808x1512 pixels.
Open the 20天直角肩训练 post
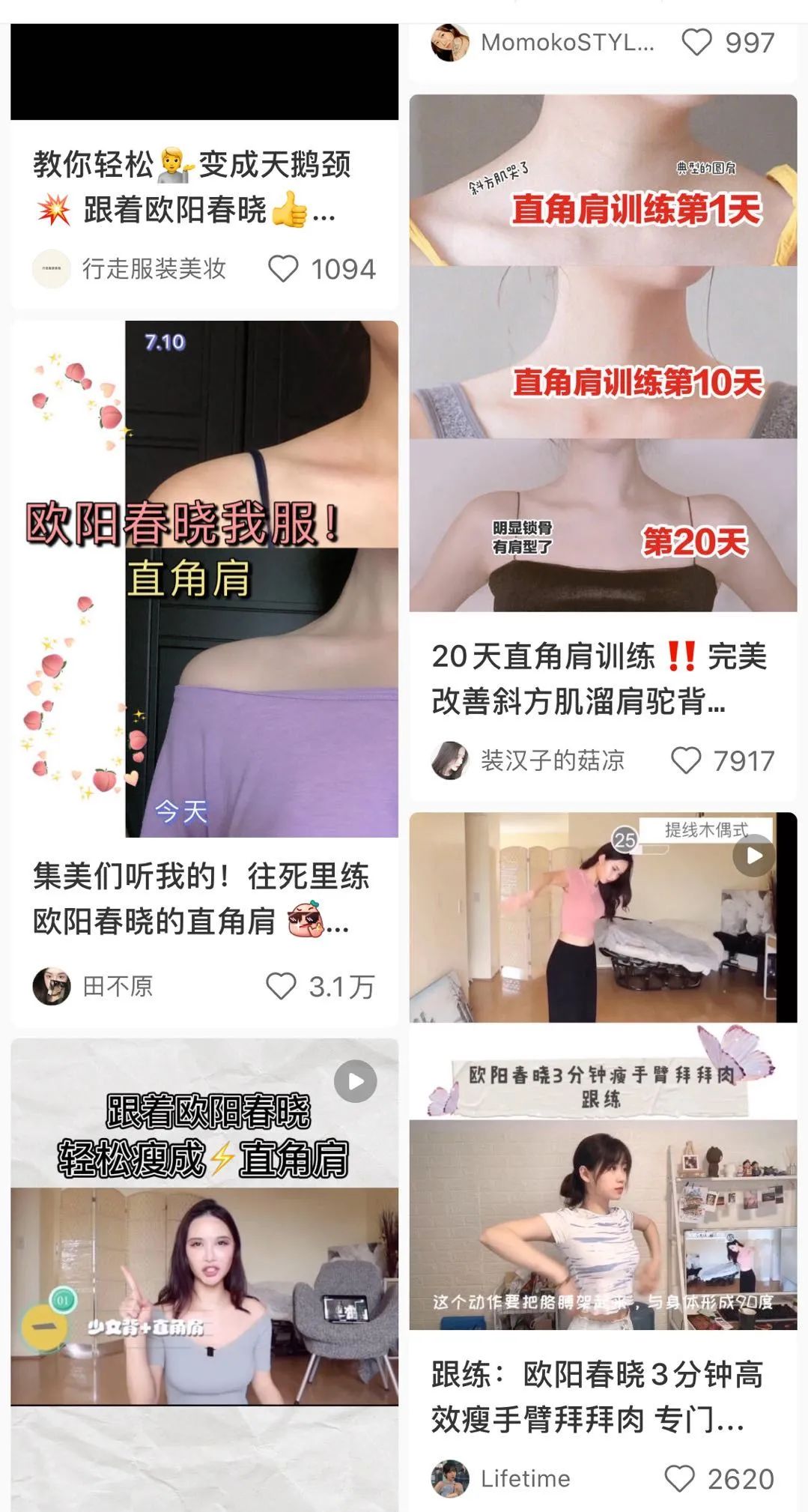pyautogui.click(x=603, y=353)
